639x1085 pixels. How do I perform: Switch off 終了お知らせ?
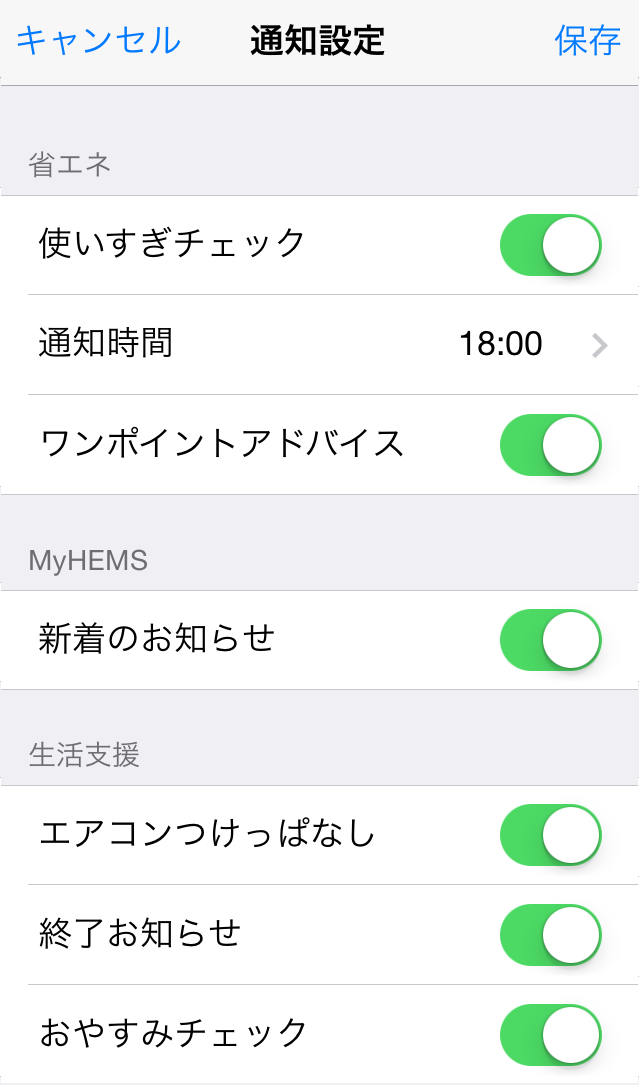click(x=551, y=935)
